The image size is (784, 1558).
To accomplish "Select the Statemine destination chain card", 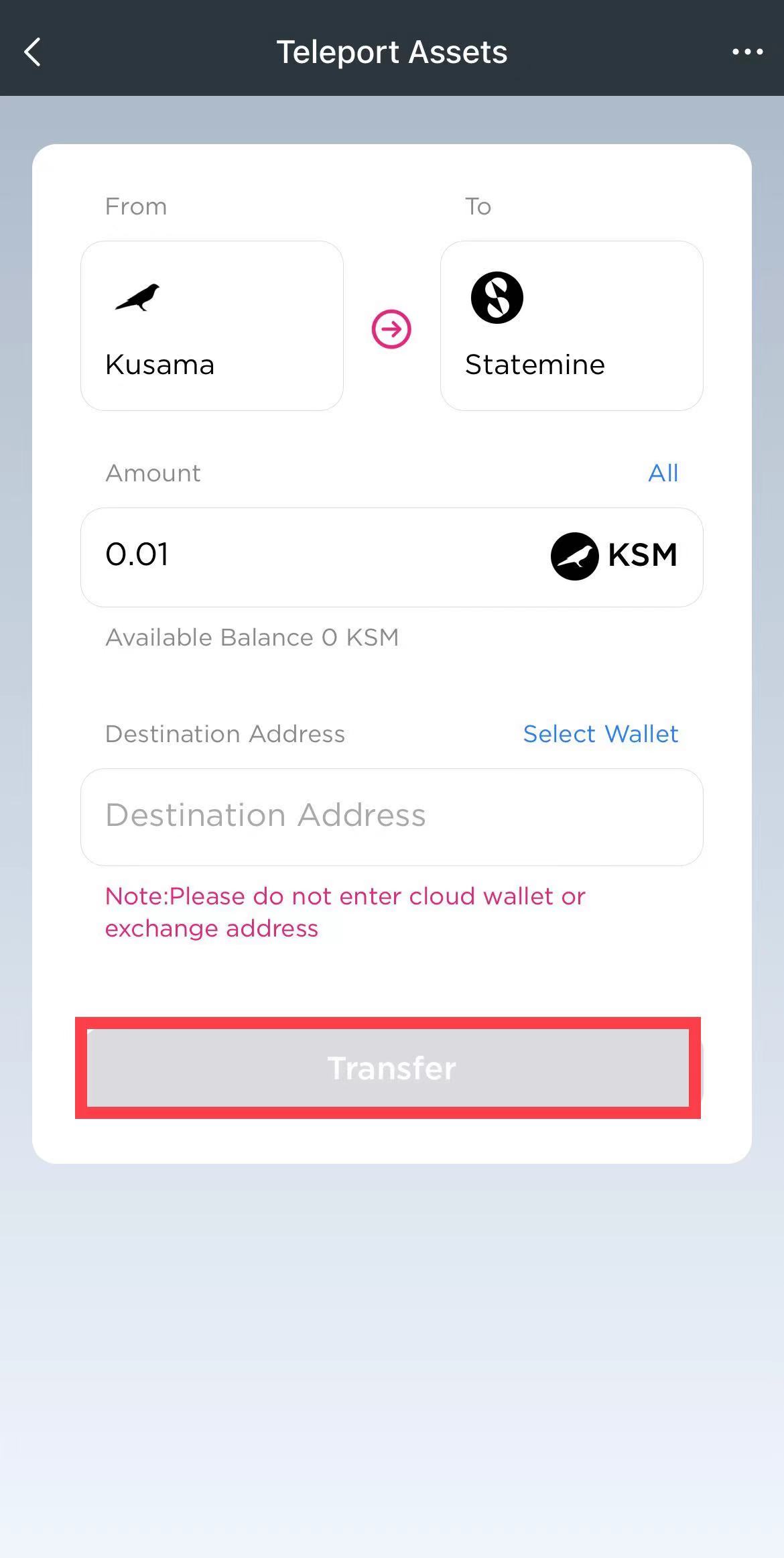I will pos(571,326).
